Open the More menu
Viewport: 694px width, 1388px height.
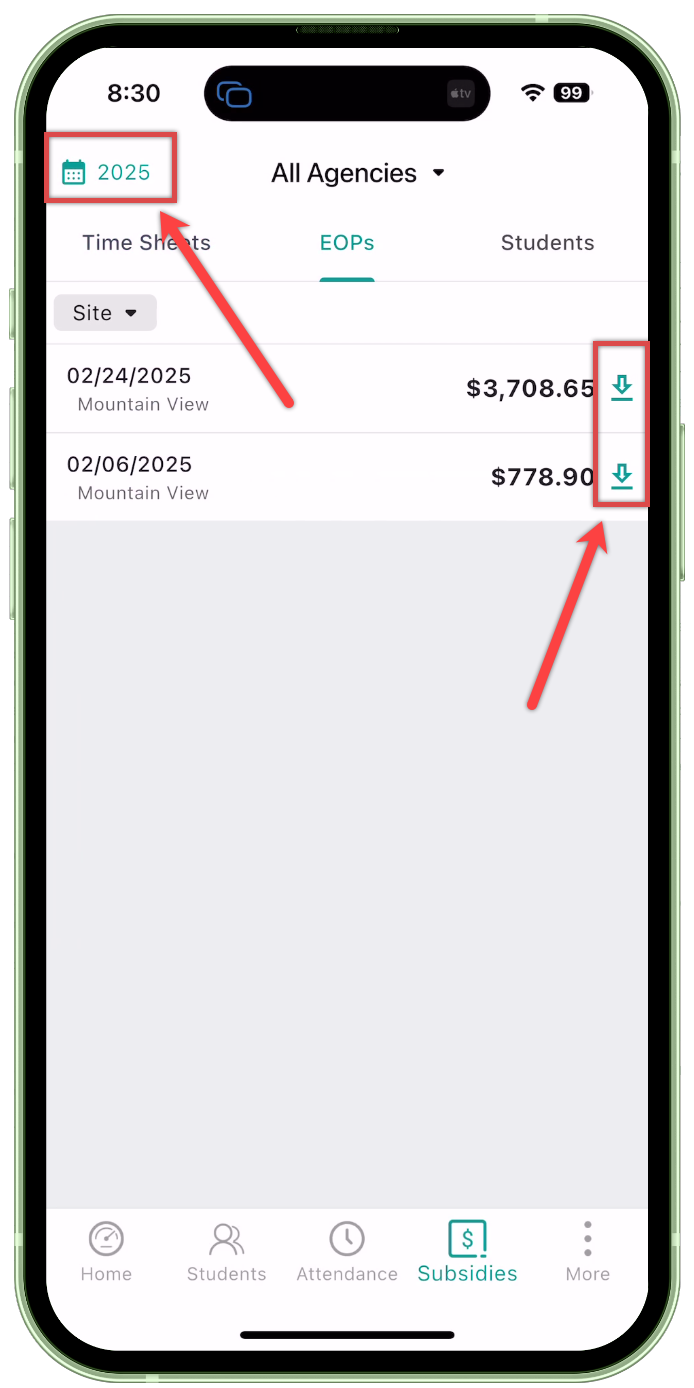click(x=588, y=1251)
